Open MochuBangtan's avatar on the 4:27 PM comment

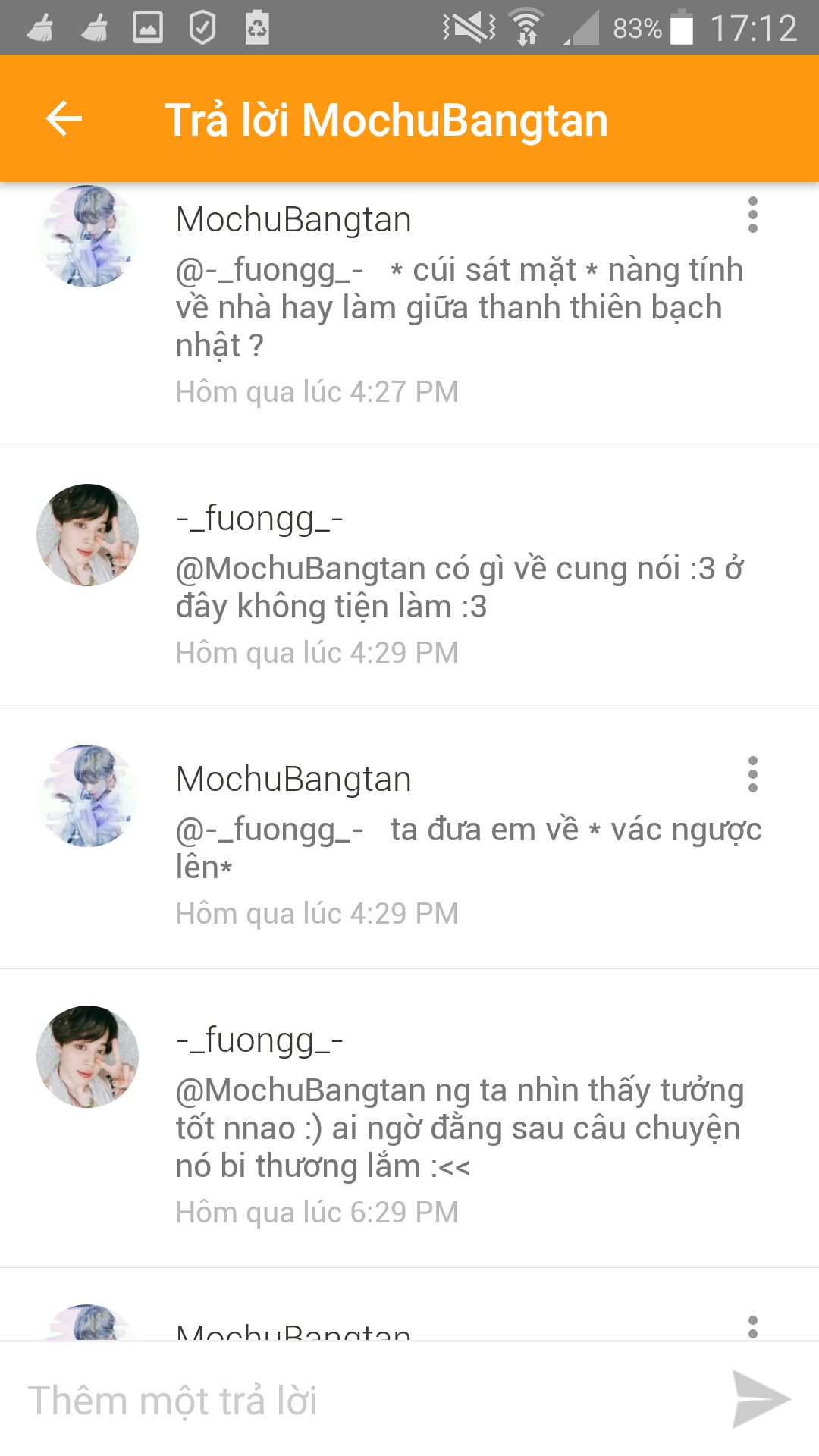(x=88, y=236)
